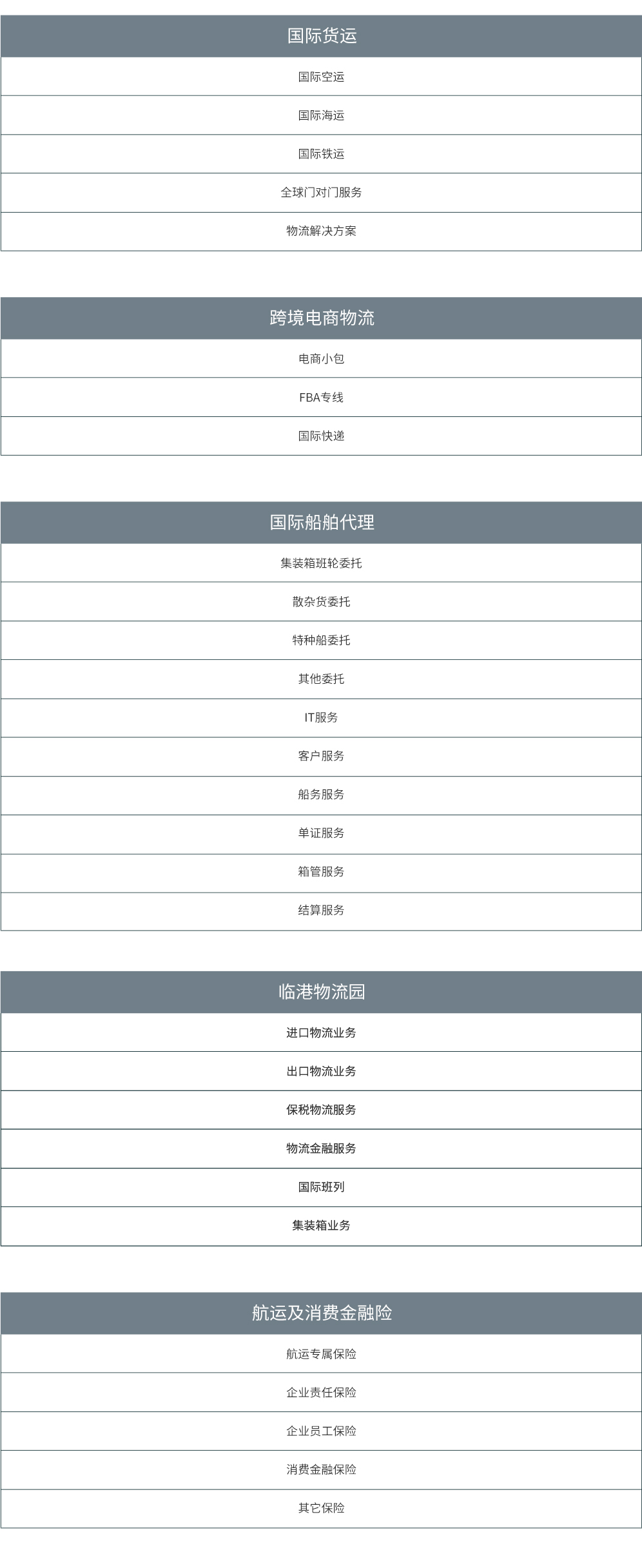Viewport: 642px width, 1568px height.
Task: Open 国际班列 entry
Action: [321, 1186]
